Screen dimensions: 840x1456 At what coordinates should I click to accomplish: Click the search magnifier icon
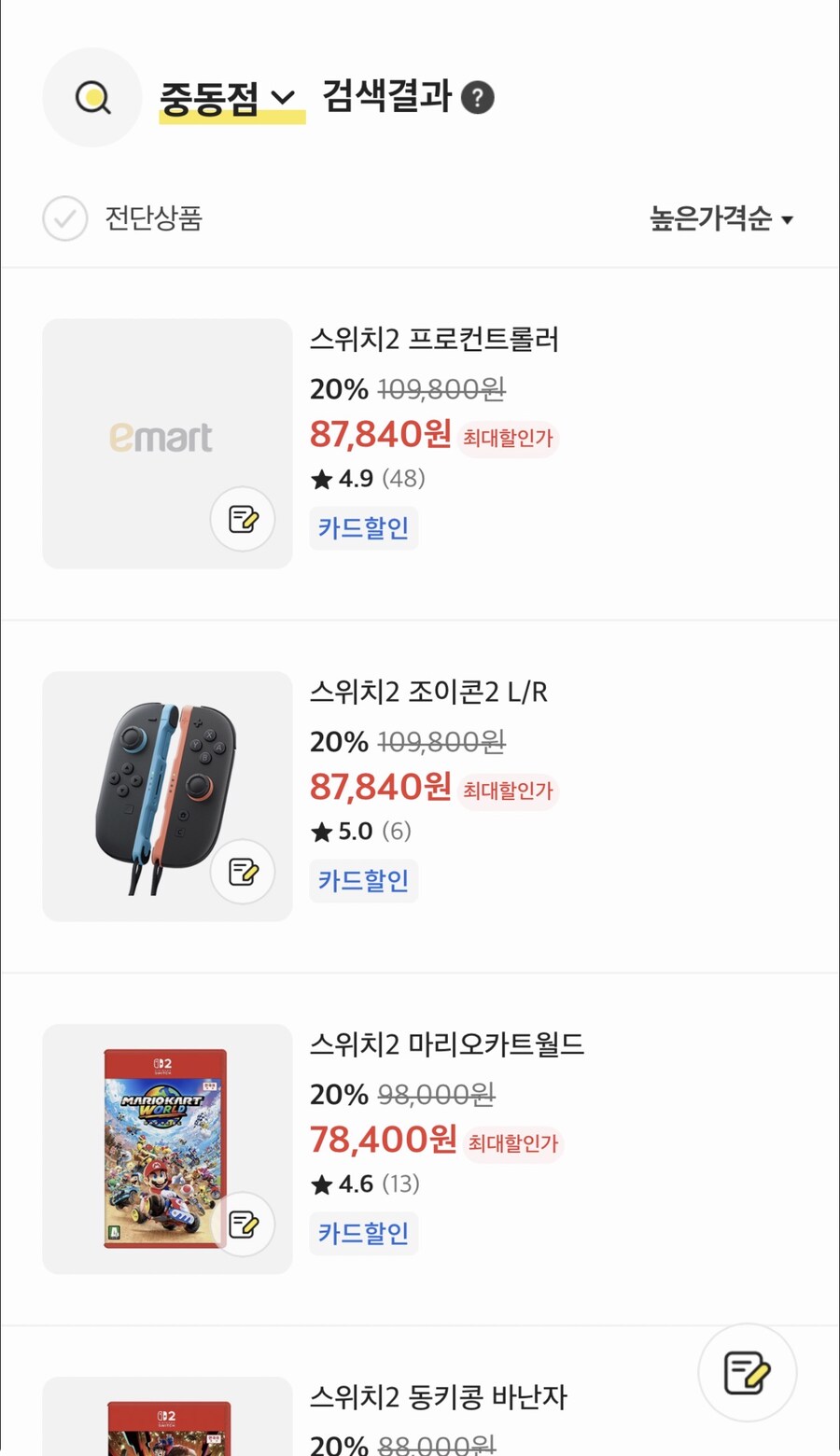(x=91, y=97)
